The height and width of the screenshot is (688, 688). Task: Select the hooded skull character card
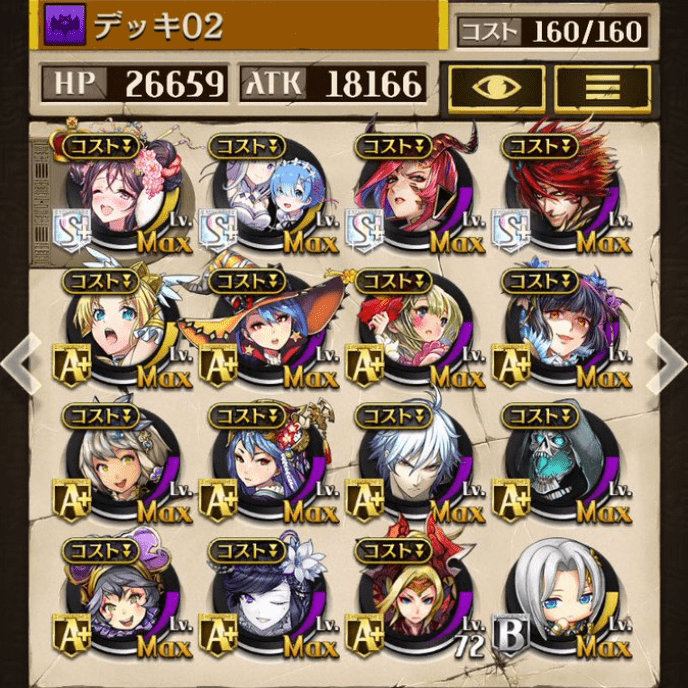click(x=557, y=462)
